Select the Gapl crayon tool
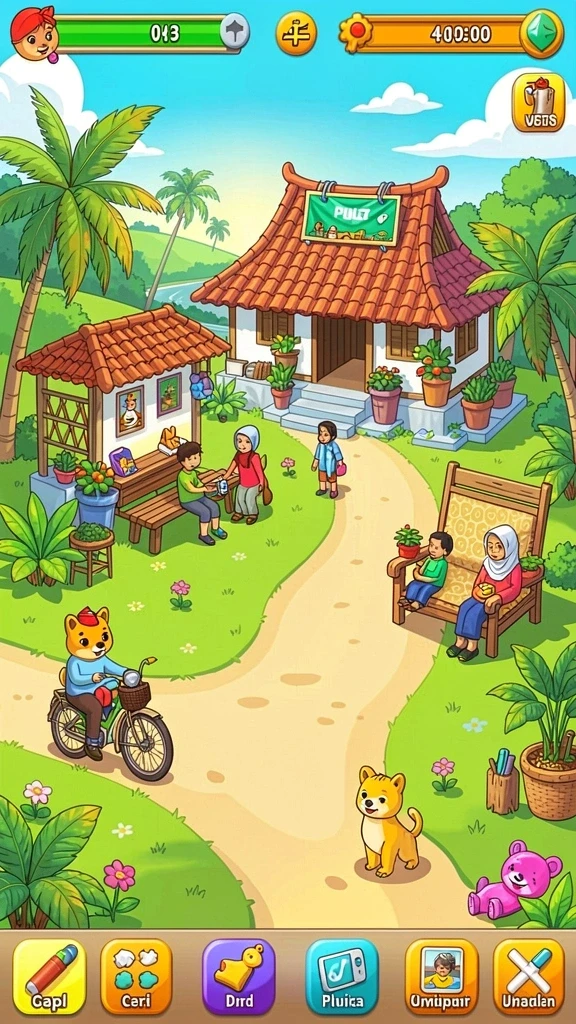Screen dimensions: 576x1024 tap(50, 976)
